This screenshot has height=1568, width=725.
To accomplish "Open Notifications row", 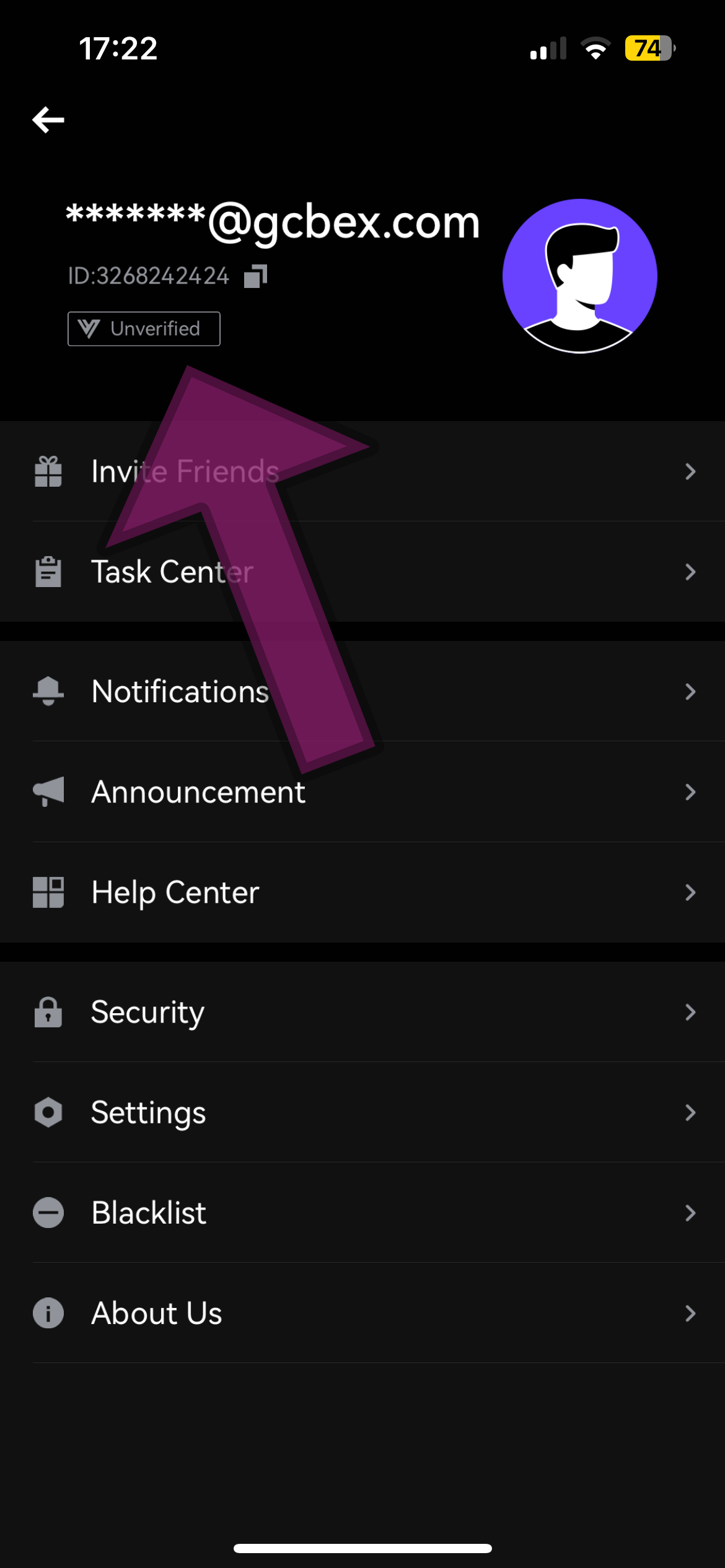I will point(362,691).
